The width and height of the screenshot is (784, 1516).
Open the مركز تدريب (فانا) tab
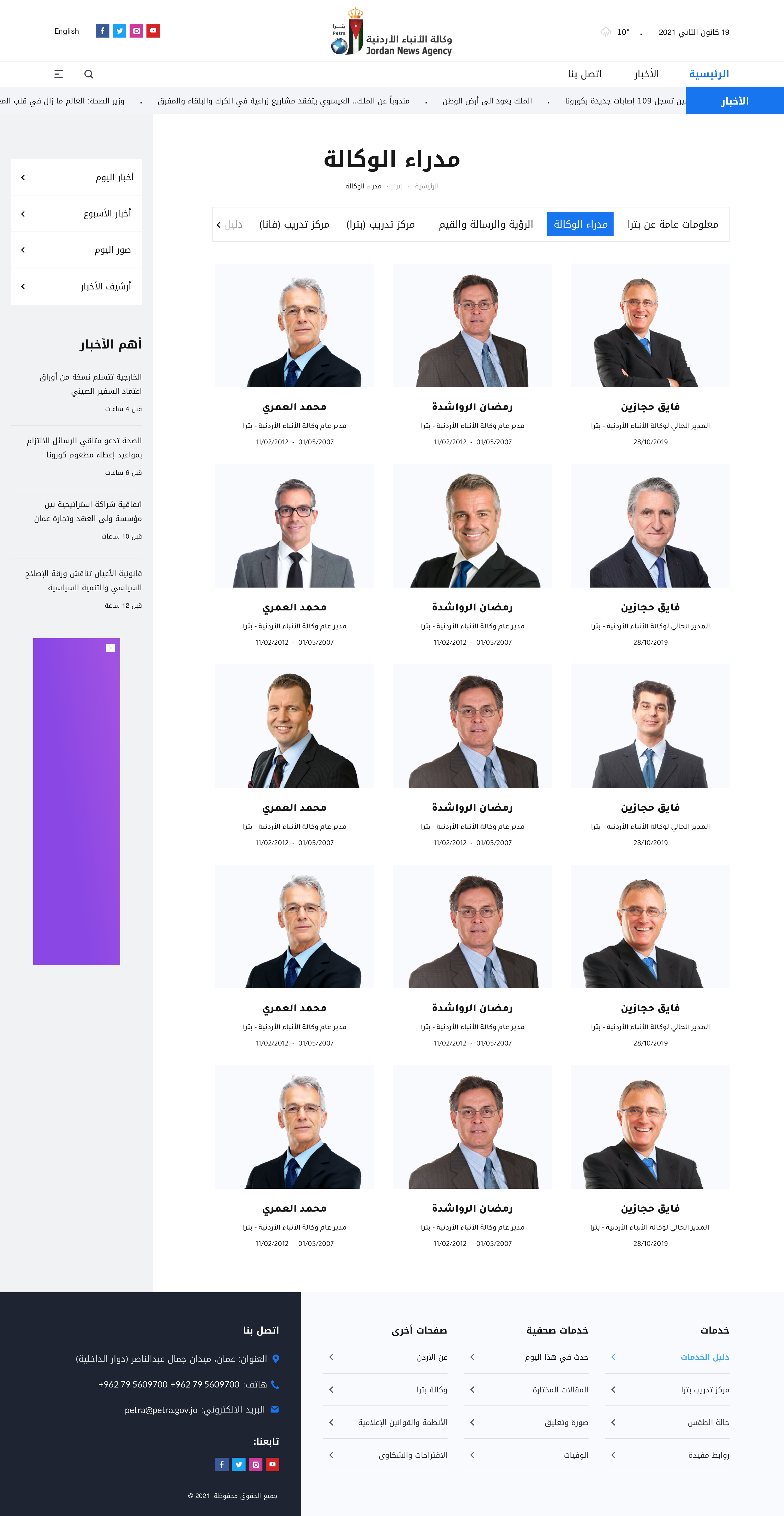pyautogui.click(x=294, y=224)
